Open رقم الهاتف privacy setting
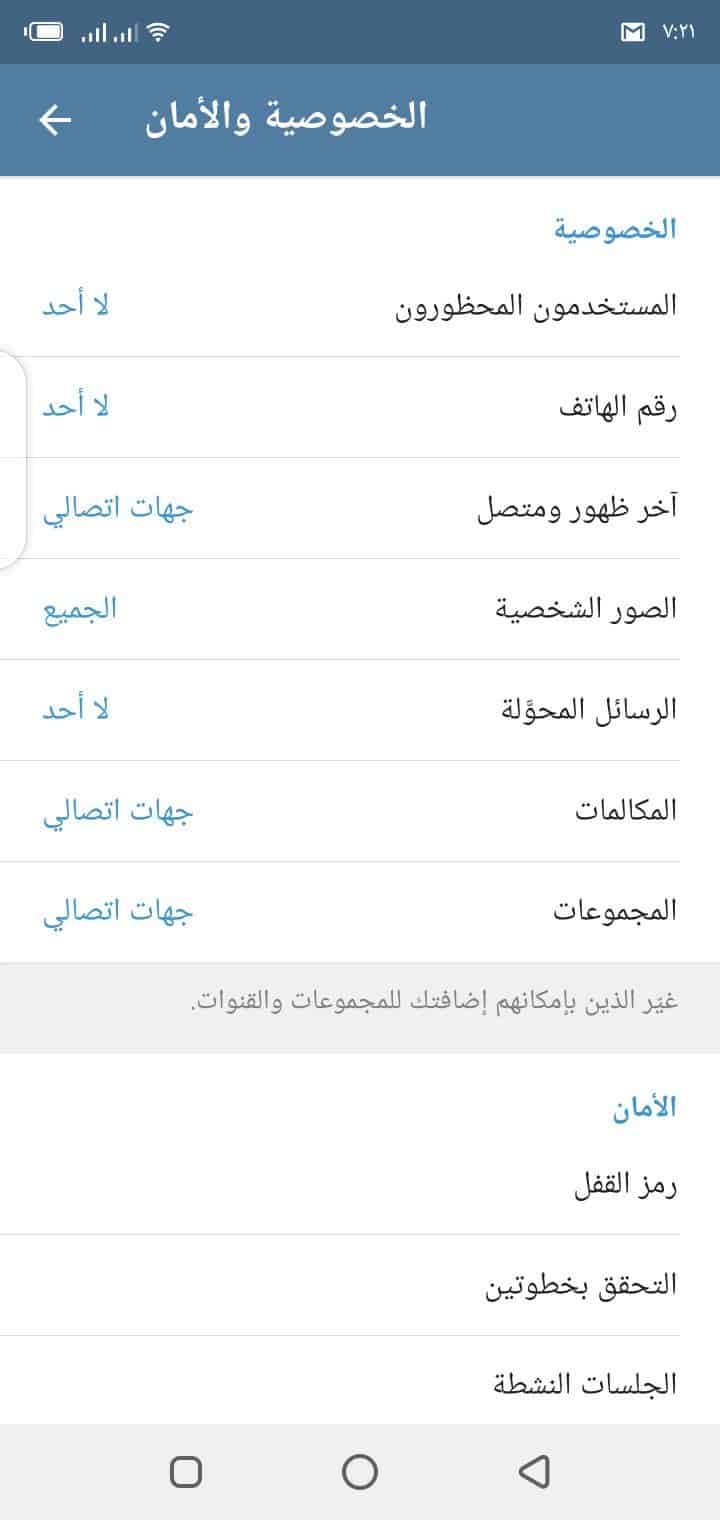Viewport: 720px width, 1520px height. click(x=360, y=408)
